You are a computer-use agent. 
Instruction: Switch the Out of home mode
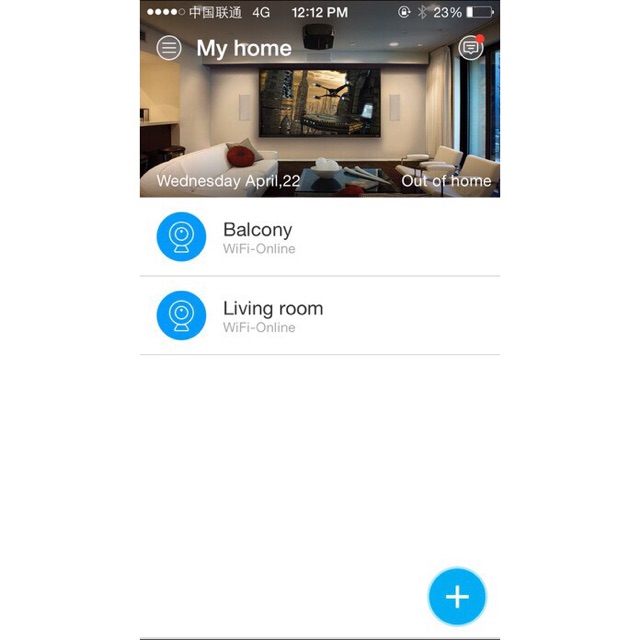(446, 181)
